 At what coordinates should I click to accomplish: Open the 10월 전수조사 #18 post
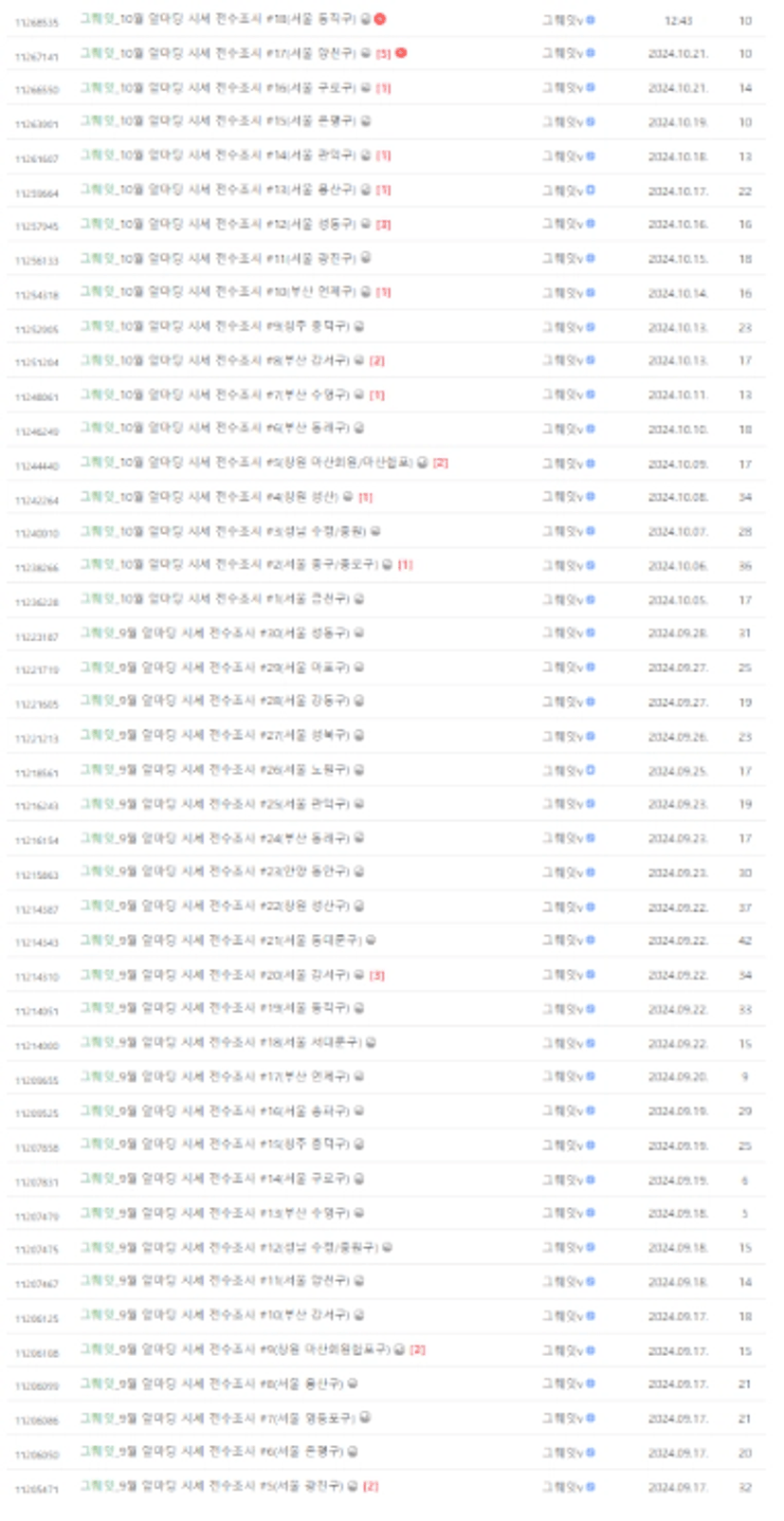pyautogui.click(x=218, y=19)
